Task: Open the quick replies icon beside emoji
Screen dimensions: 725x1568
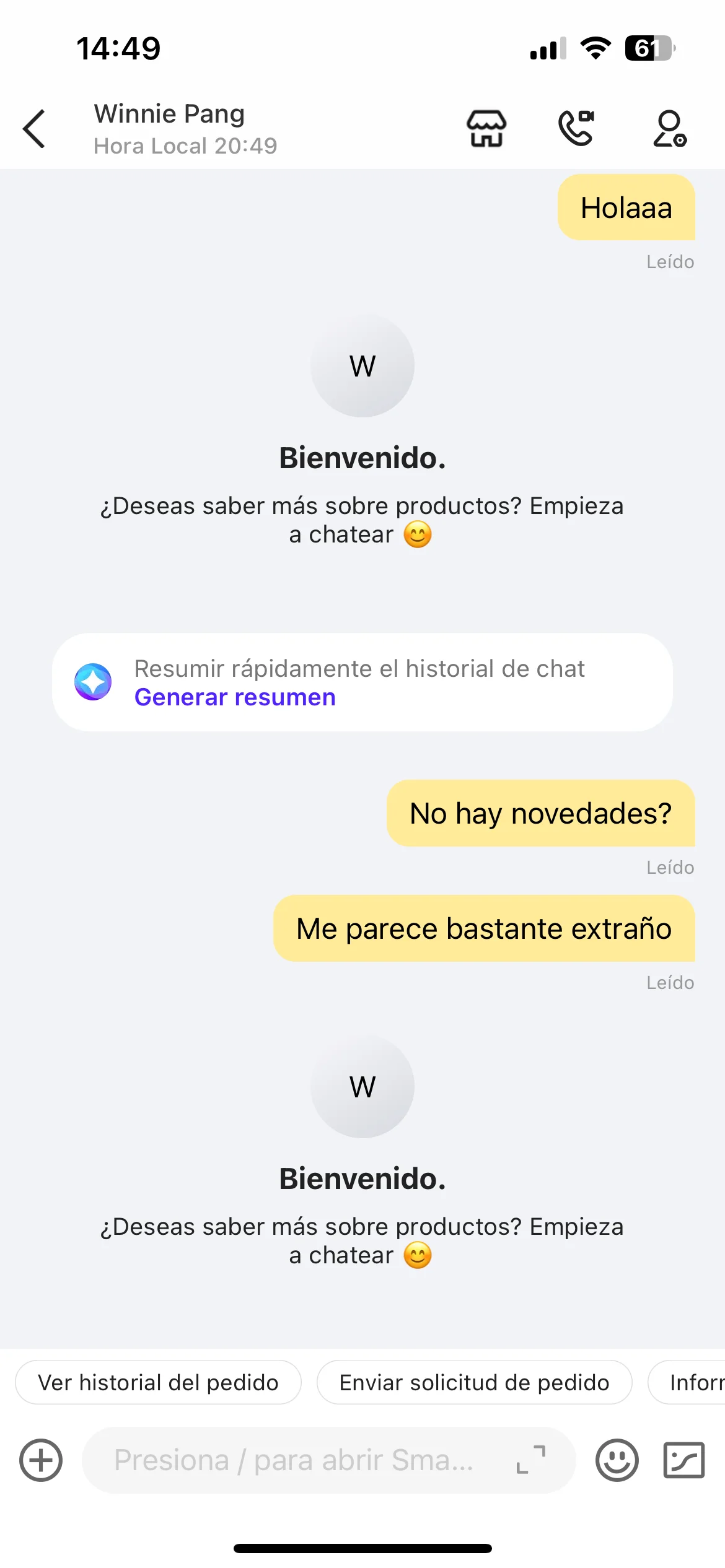Action: pos(683,1460)
